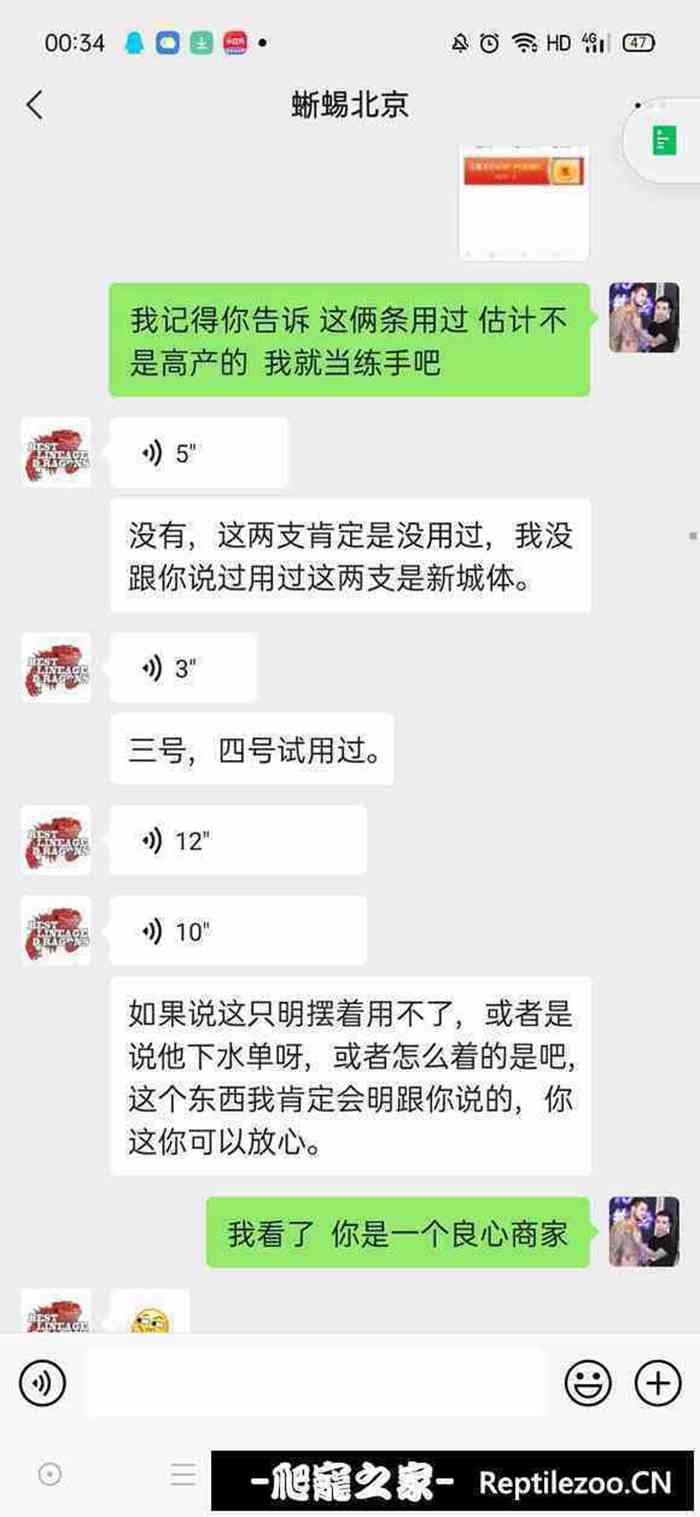Open the emoji sticker panel

tap(588, 1383)
